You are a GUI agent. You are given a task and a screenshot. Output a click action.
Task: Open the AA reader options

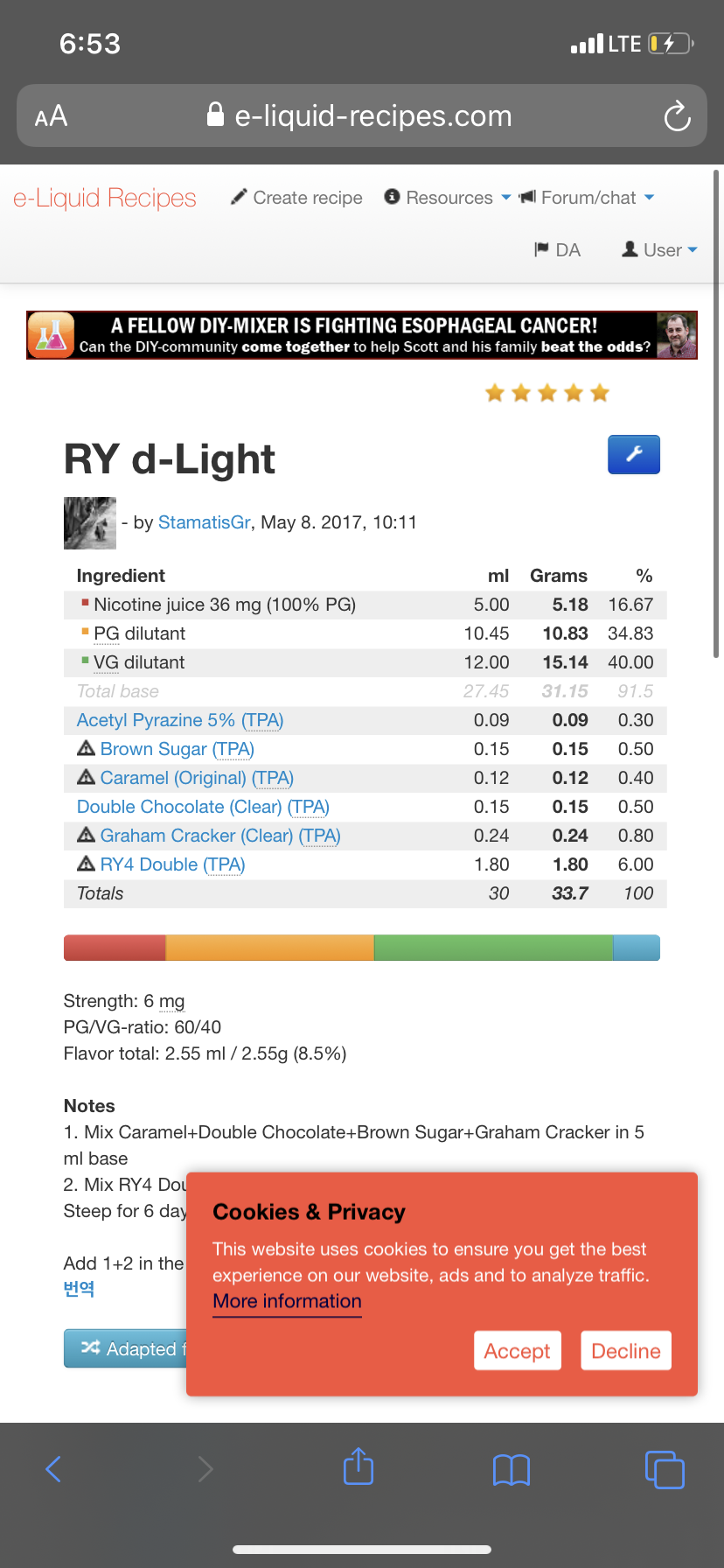[51, 116]
